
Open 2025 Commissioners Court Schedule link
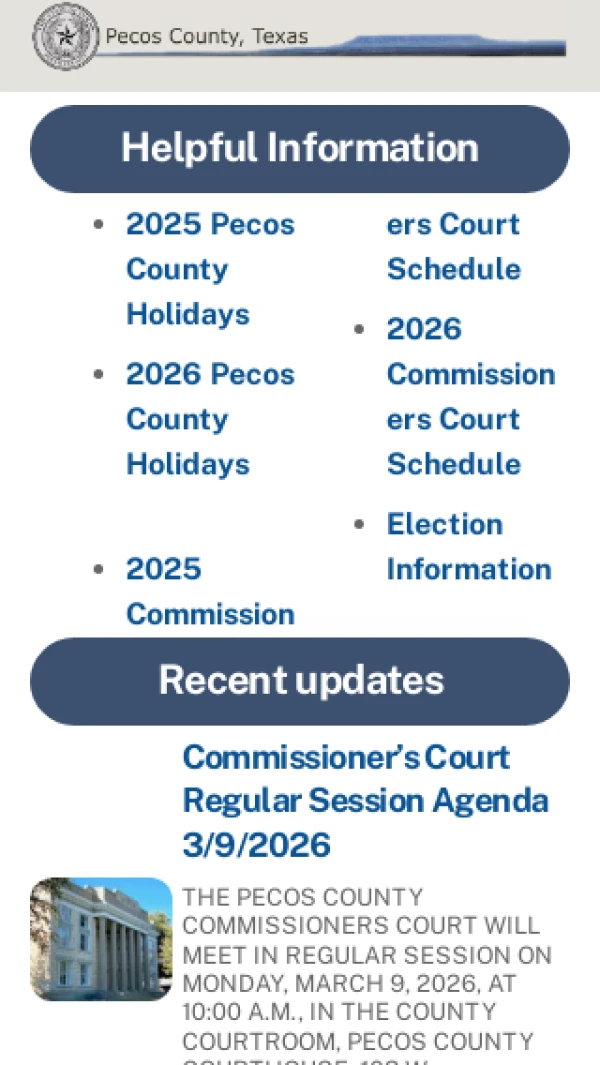210,591
